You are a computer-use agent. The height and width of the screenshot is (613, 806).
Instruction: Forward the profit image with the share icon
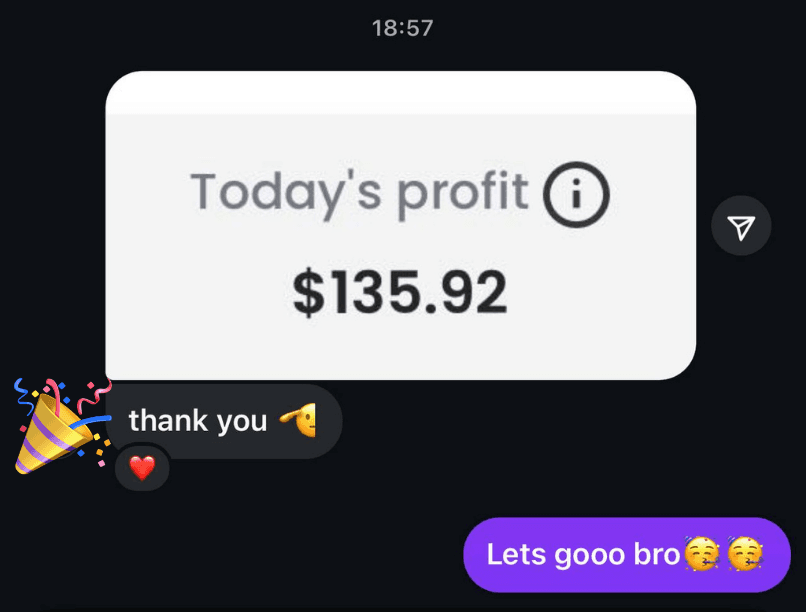pos(740,227)
